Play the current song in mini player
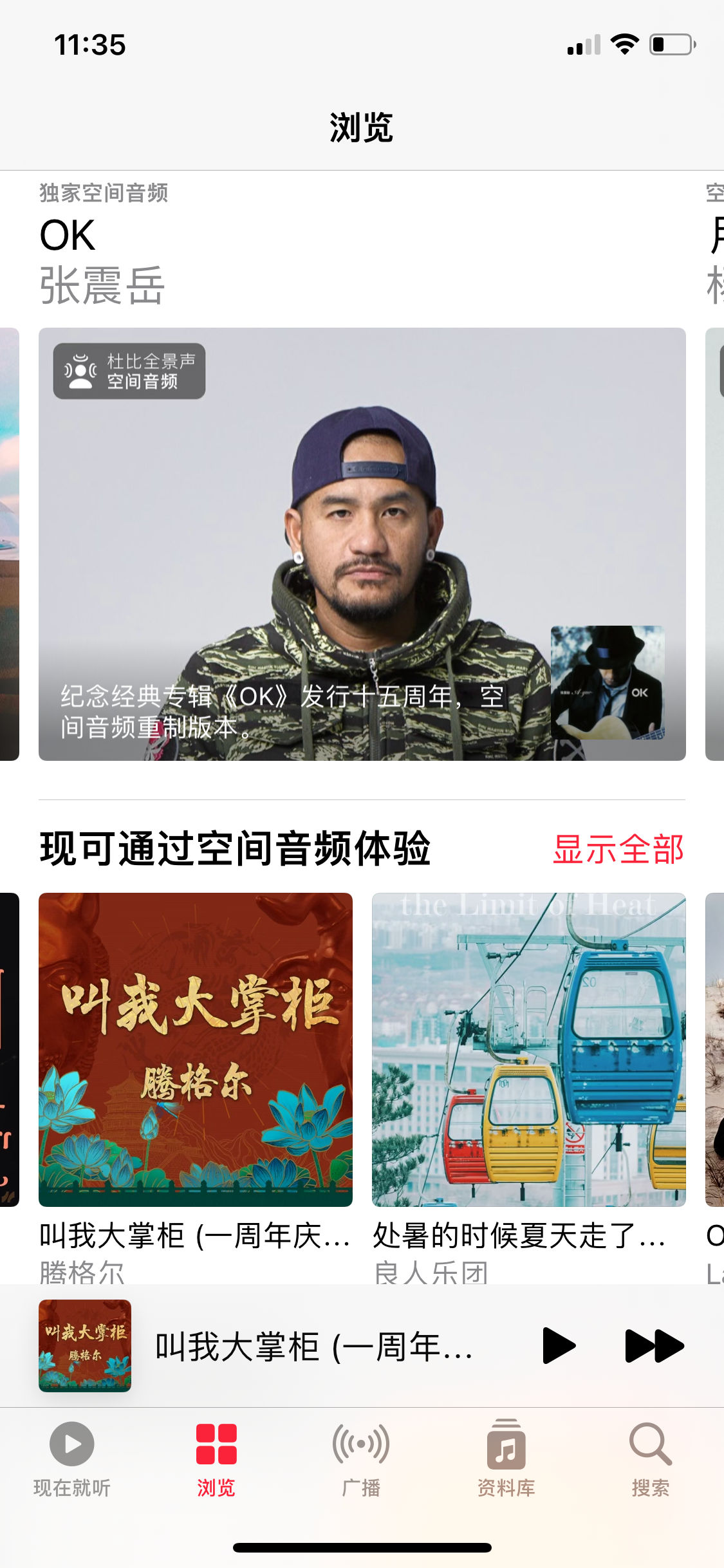This screenshot has height=1568, width=724. coord(558,1346)
